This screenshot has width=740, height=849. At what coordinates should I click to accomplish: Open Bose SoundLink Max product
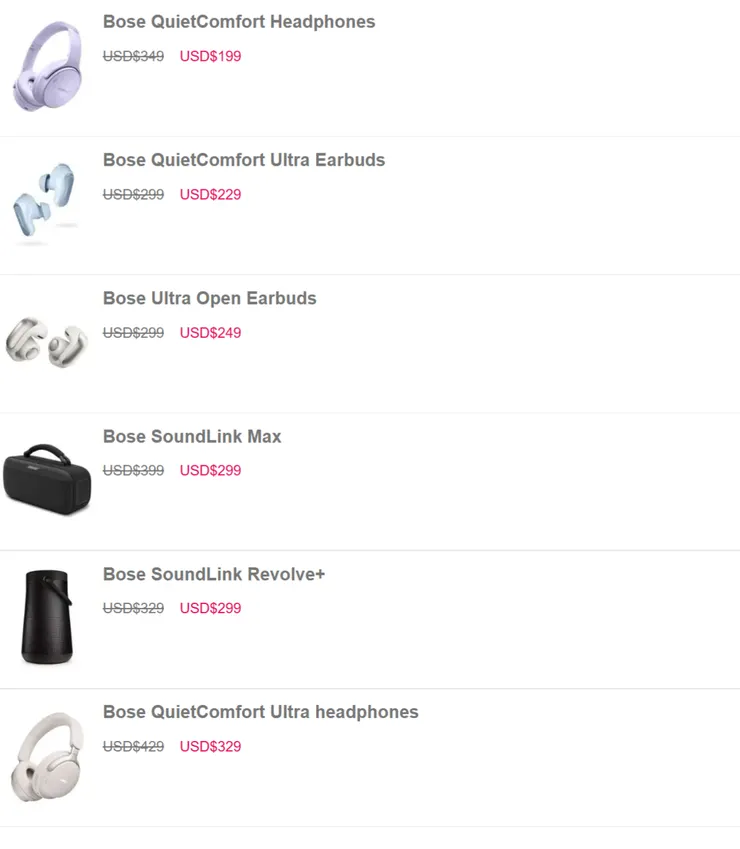click(192, 436)
